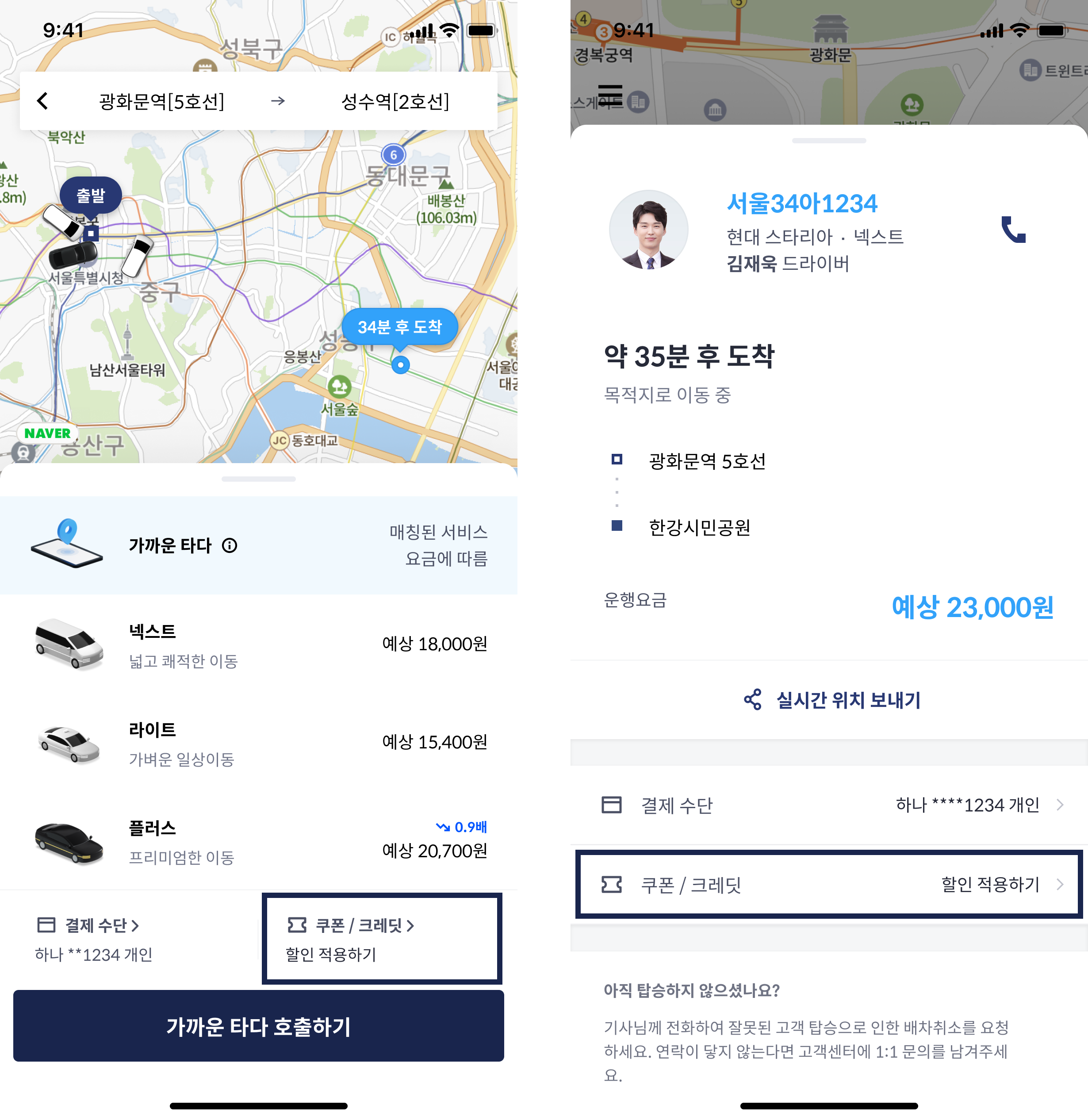Share live location via 실시간 위치 보내기
The image size is (1088, 1120).
(831, 699)
